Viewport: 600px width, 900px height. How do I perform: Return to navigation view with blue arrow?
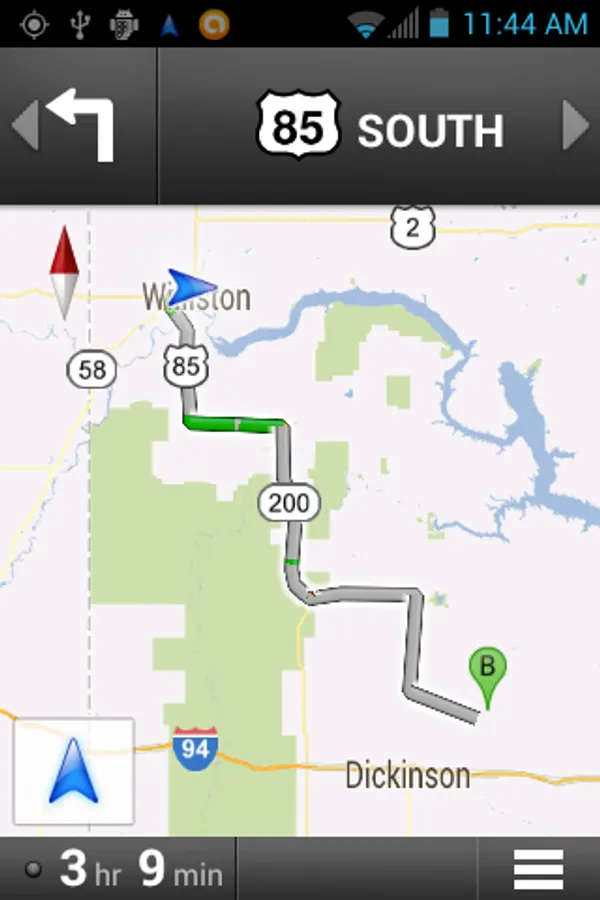coord(74,771)
